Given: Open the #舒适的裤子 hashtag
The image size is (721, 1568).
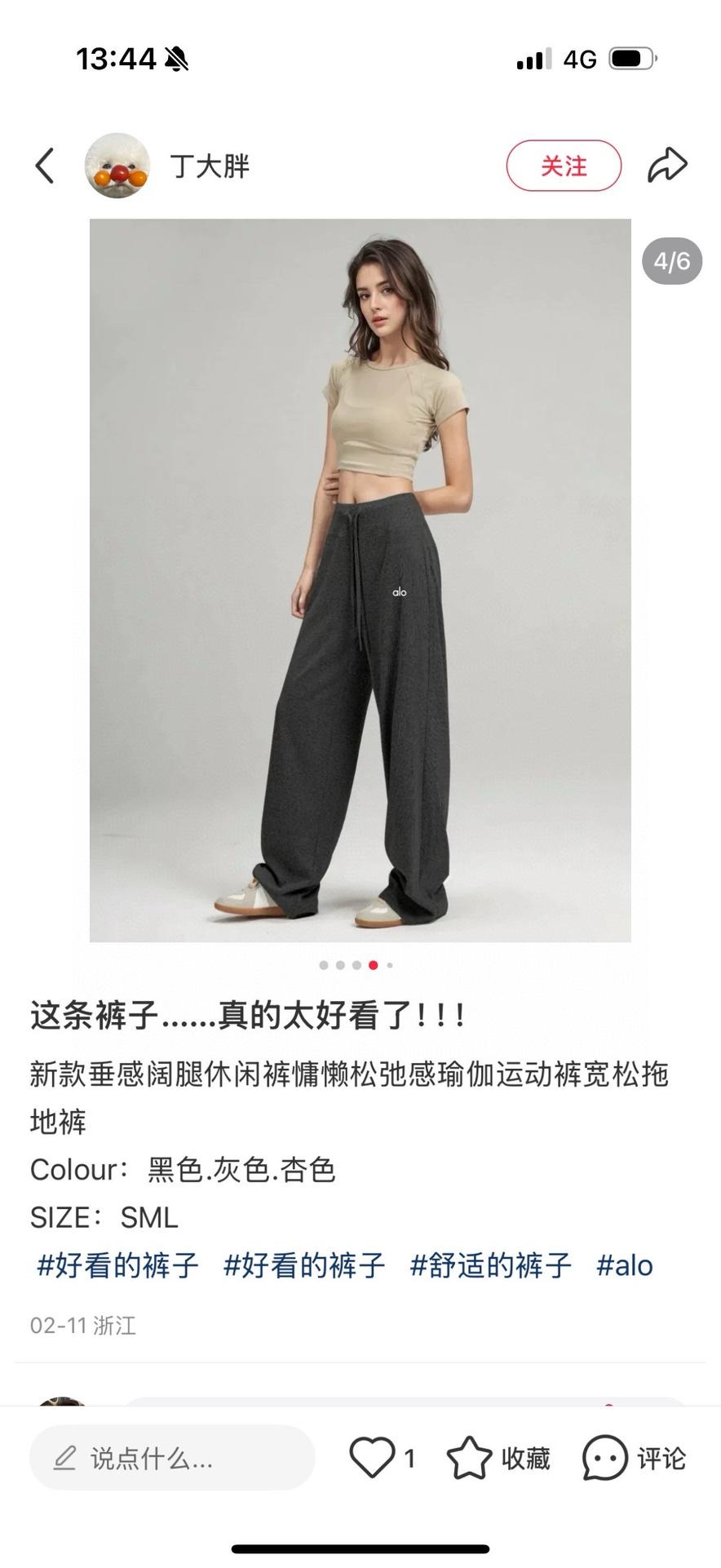Looking at the screenshot, I should click(490, 1265).
